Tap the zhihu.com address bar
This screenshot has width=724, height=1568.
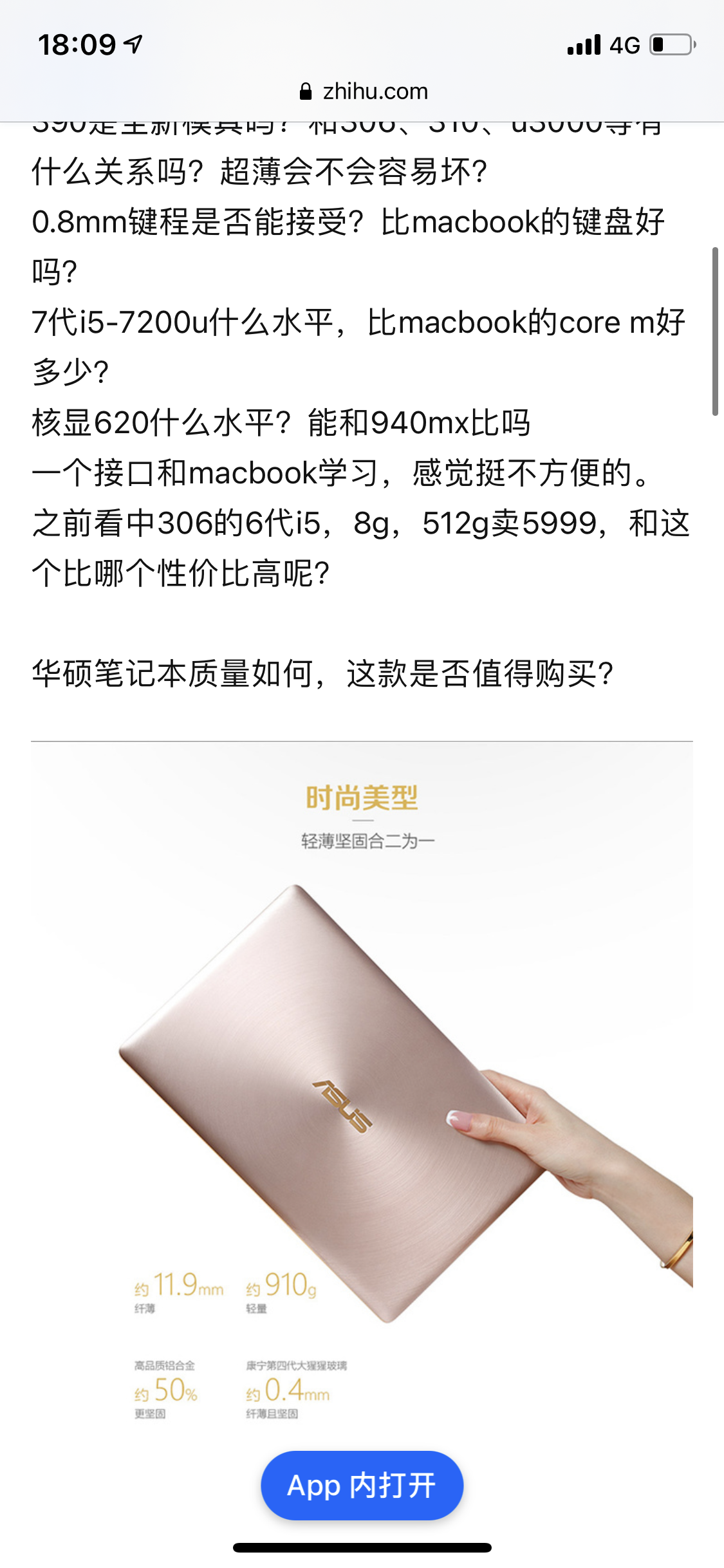[x=363, y=91]
